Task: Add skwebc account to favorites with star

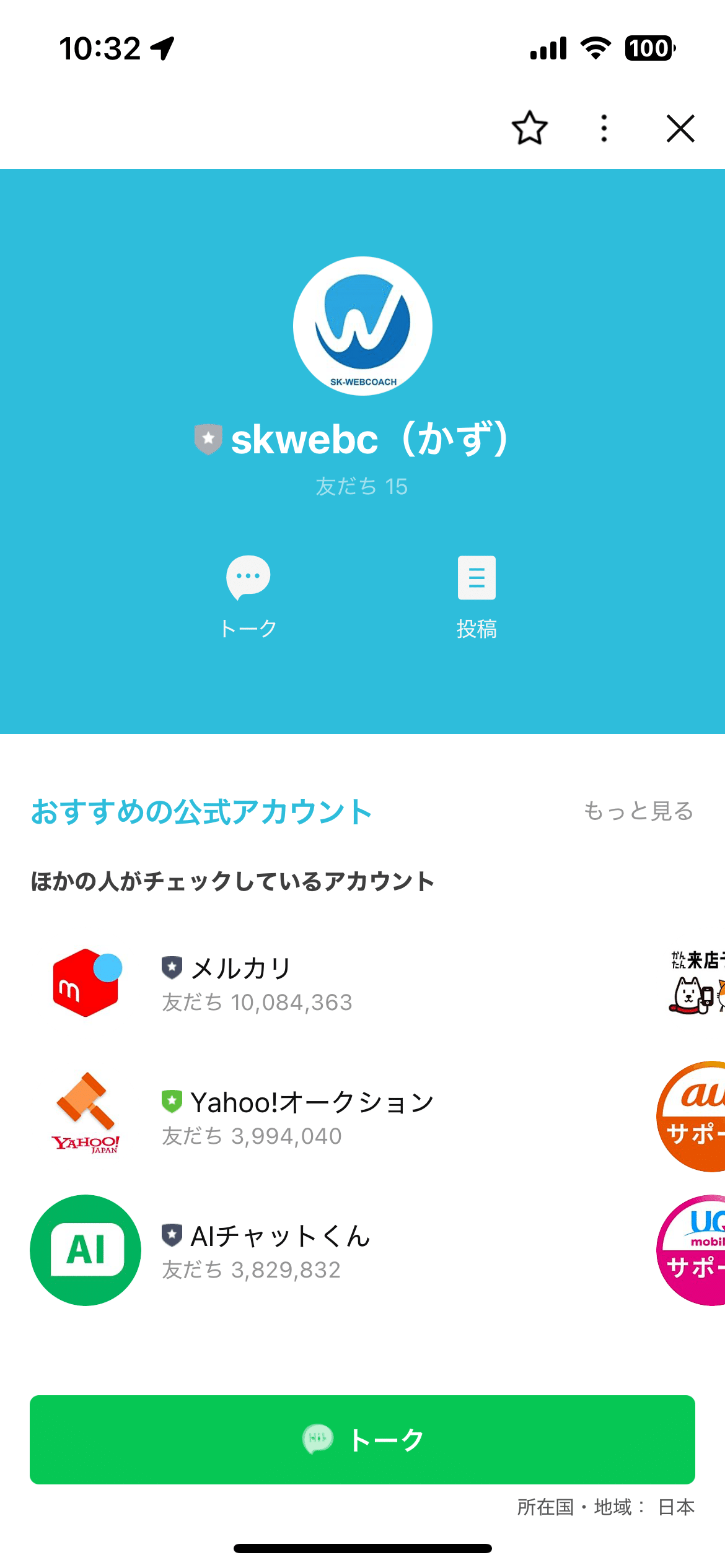Action: (530, 128)
